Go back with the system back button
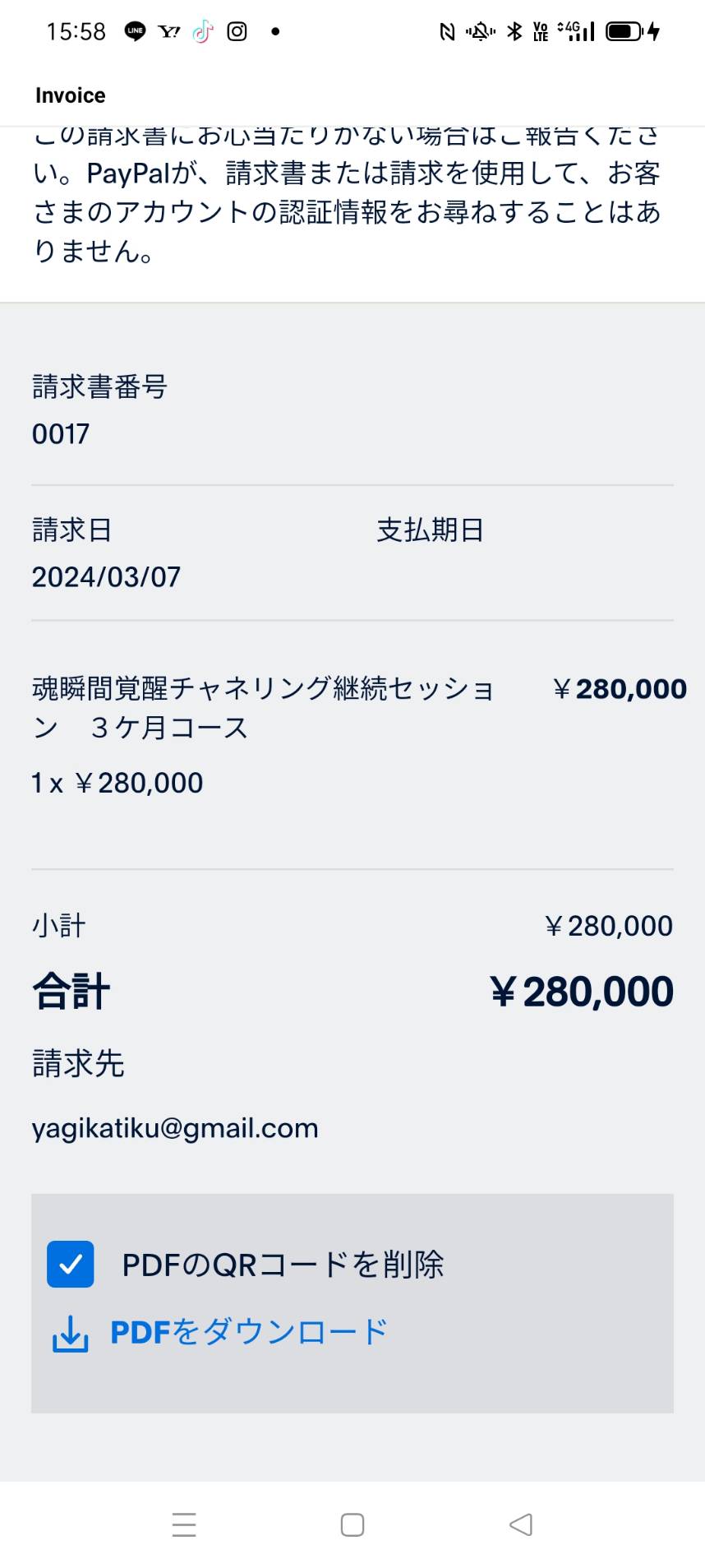Image resolution: width=705 pixels, height=1568 pixels. (x=521, y=1524)
